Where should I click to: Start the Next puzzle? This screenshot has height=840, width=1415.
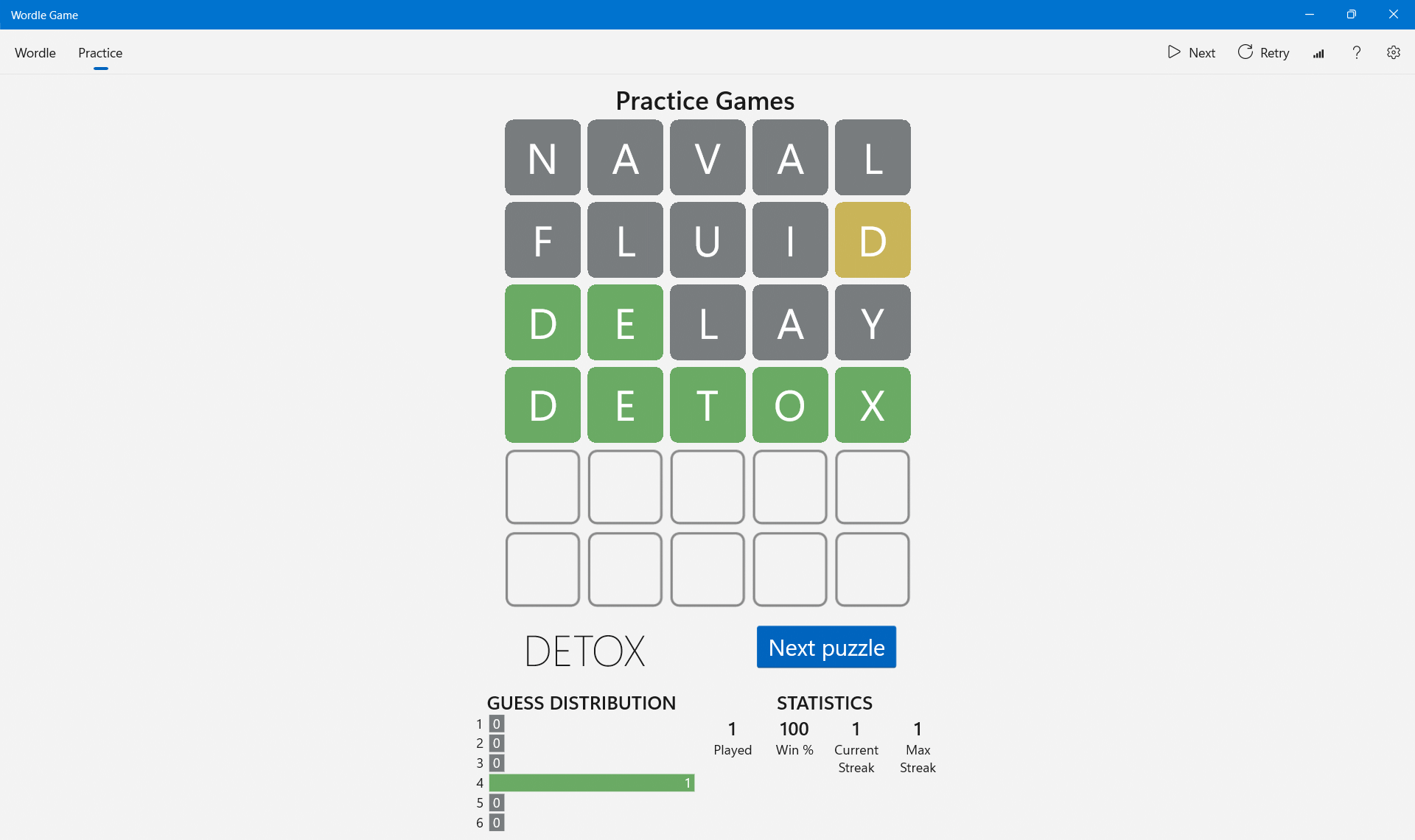(x=826, y=647)
